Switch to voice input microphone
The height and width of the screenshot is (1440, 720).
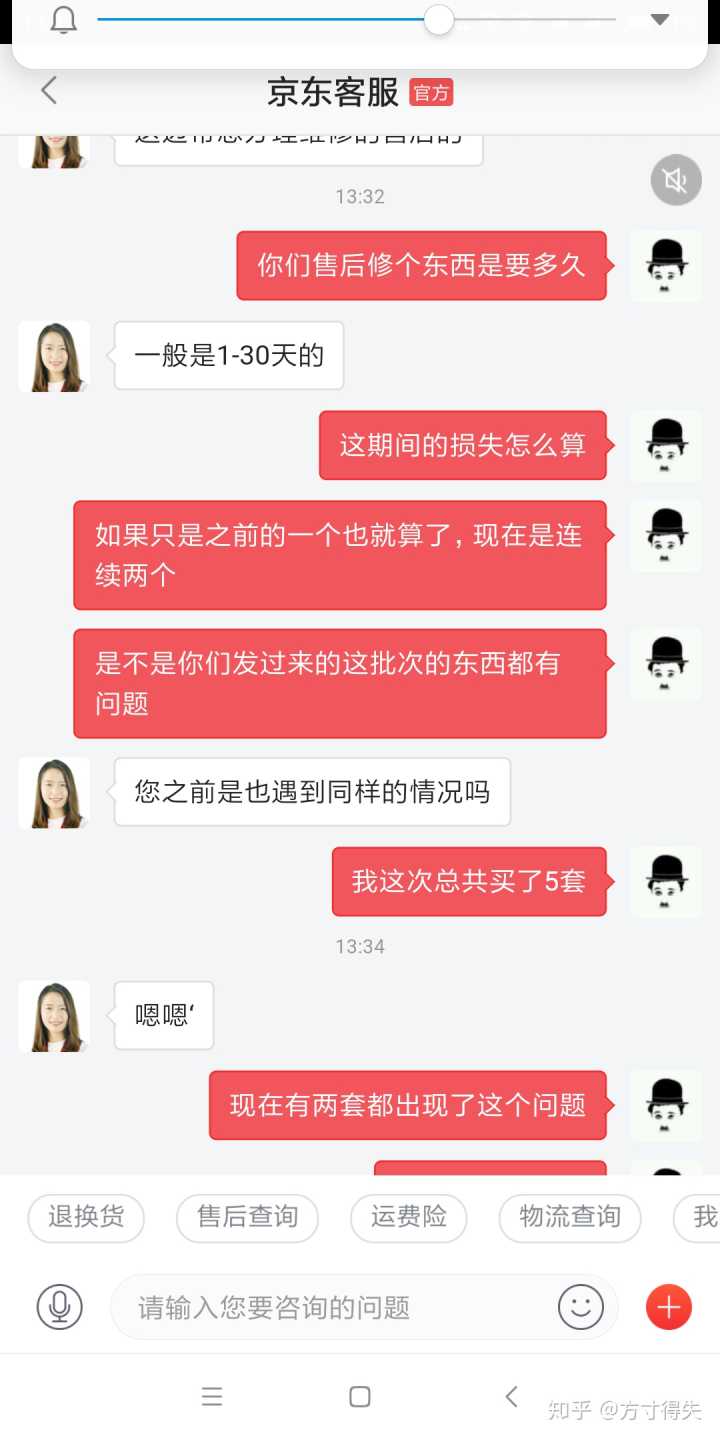tap(60, 1307)
